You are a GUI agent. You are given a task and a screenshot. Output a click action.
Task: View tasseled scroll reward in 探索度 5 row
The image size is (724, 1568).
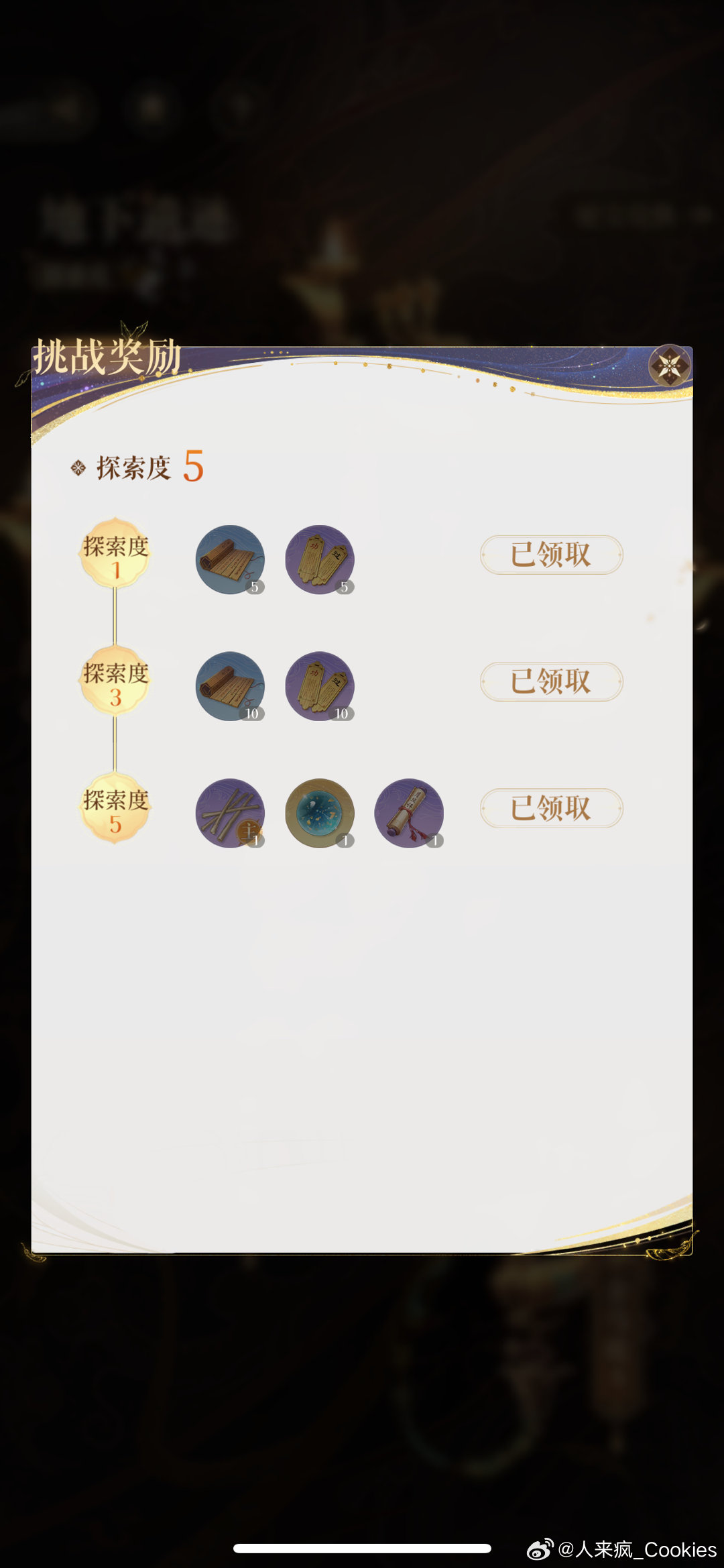pyautogui.click(x=409, y=813)
